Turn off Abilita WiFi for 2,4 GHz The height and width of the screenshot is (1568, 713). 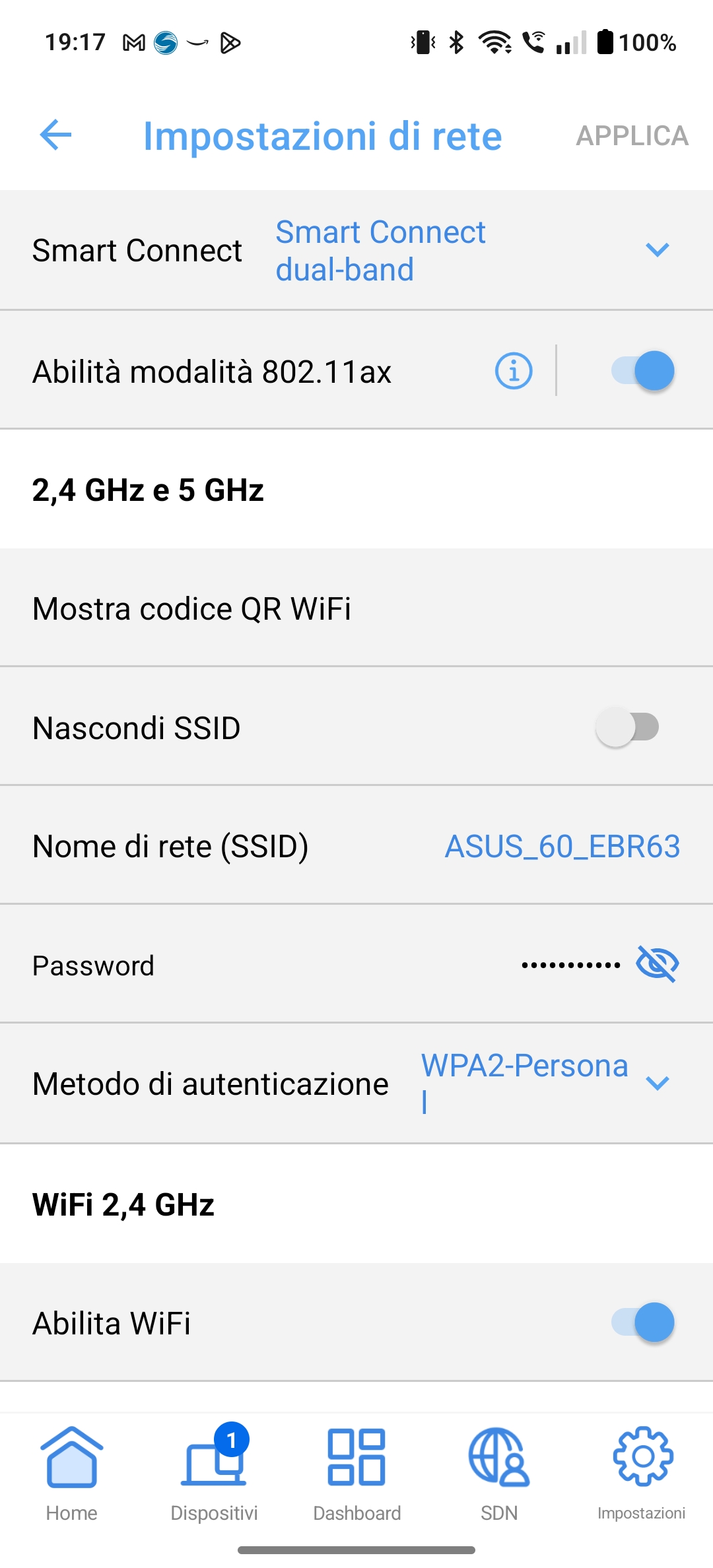click(x=643, y=1323)
